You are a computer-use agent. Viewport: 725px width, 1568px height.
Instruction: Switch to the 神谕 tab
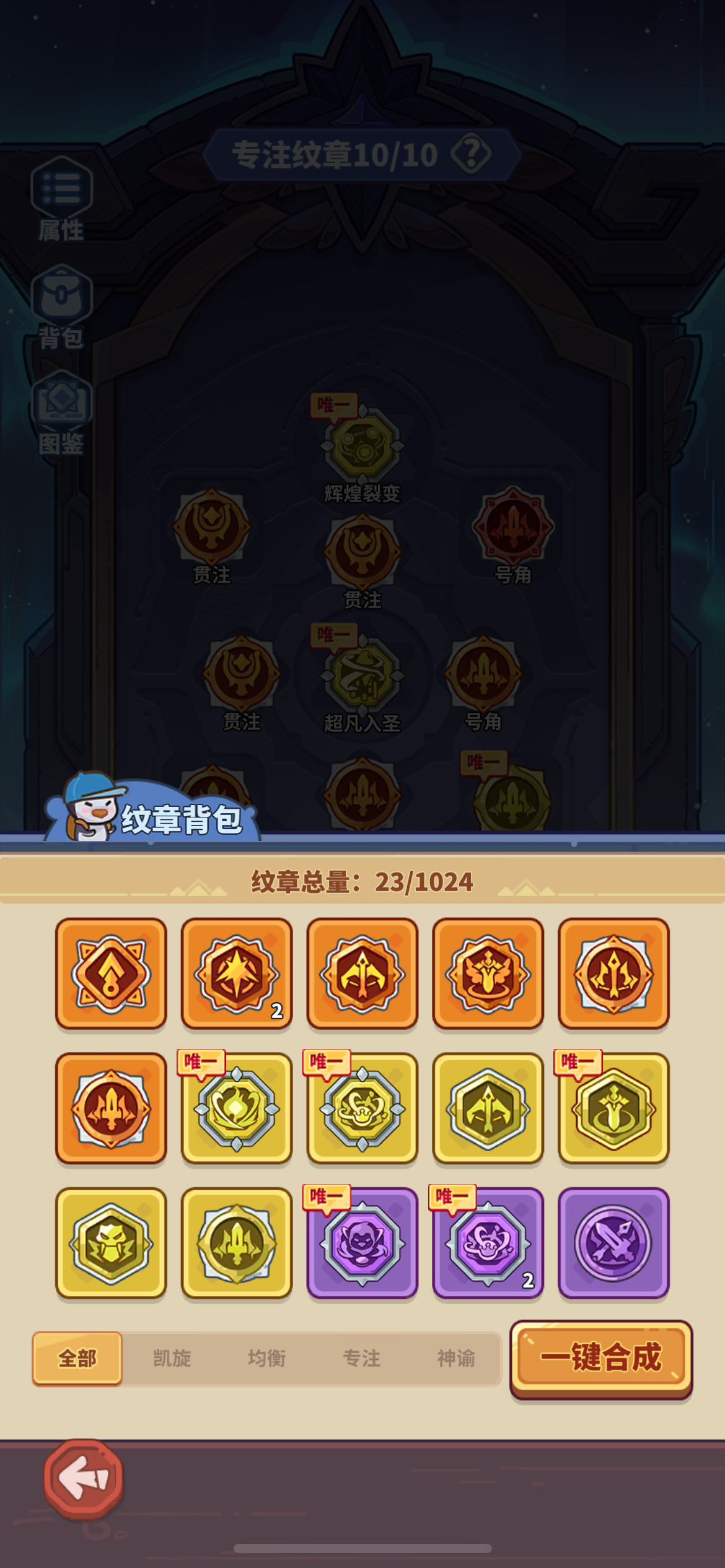click(456, 1358)
